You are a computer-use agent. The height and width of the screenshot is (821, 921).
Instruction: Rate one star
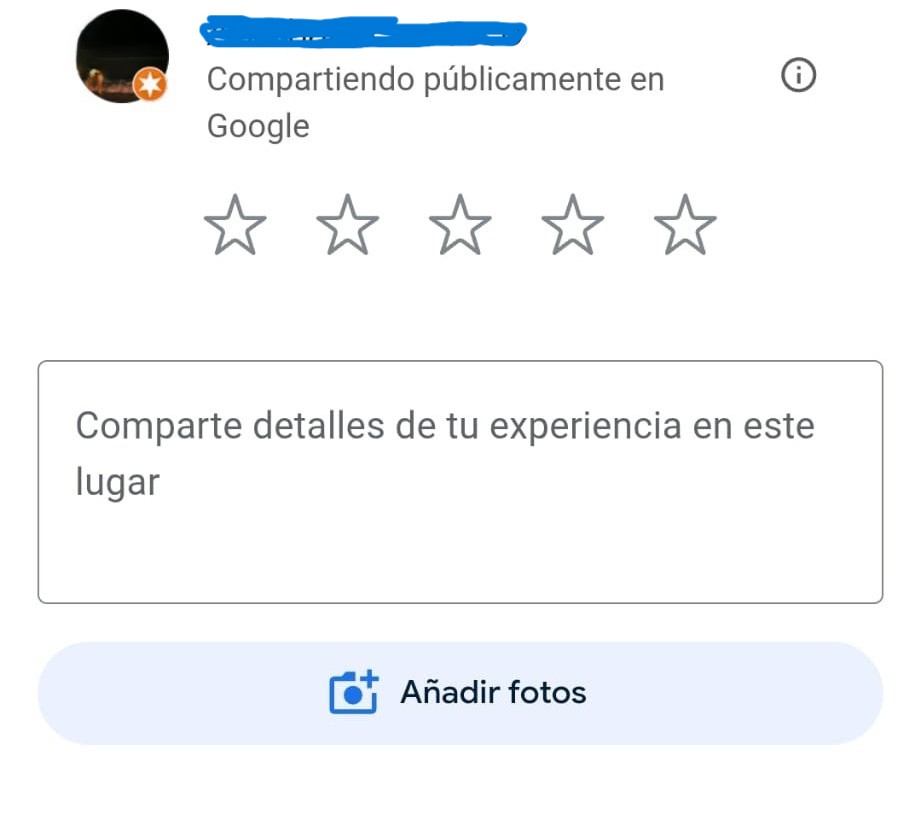pos(235,225)
